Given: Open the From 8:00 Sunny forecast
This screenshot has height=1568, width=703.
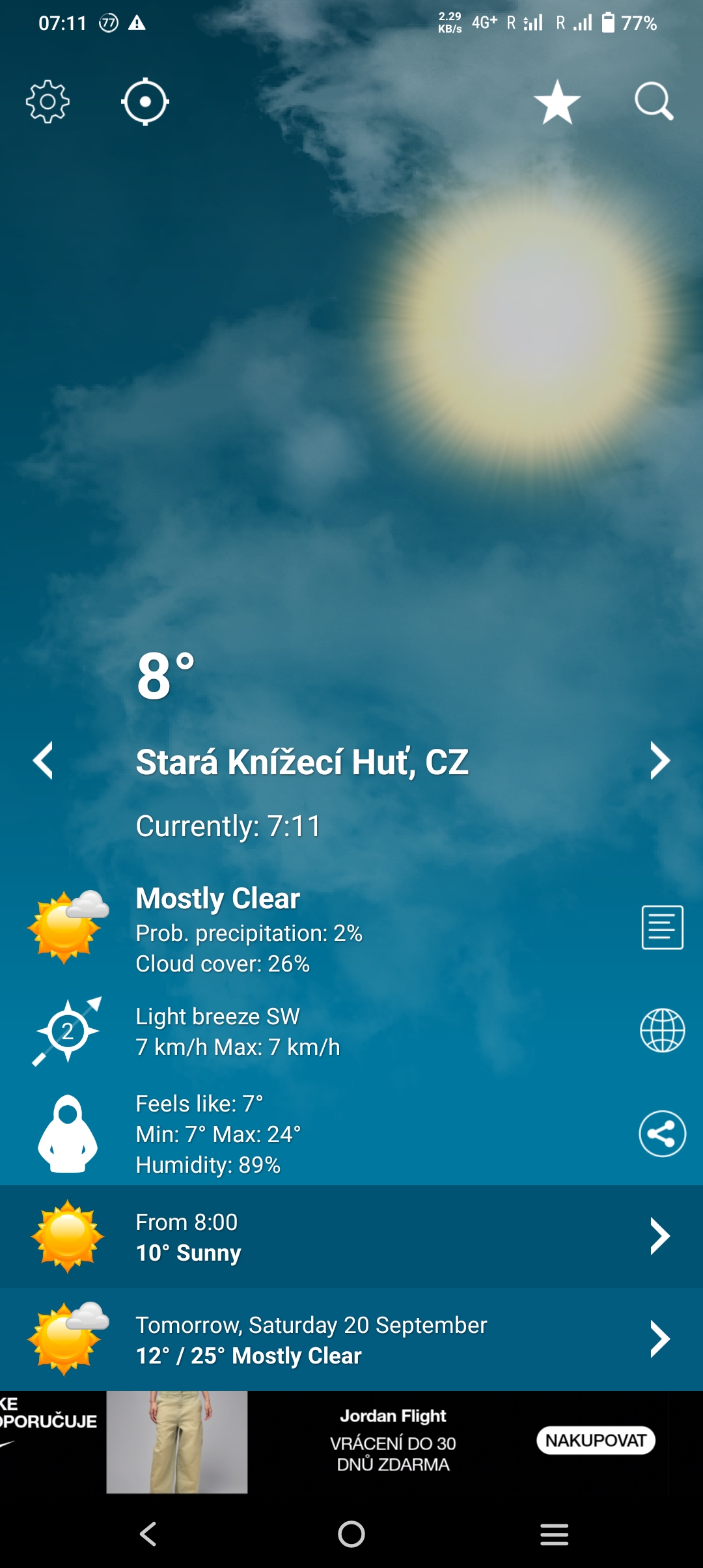Looking at the screenshot, I should click(351, 1237).
